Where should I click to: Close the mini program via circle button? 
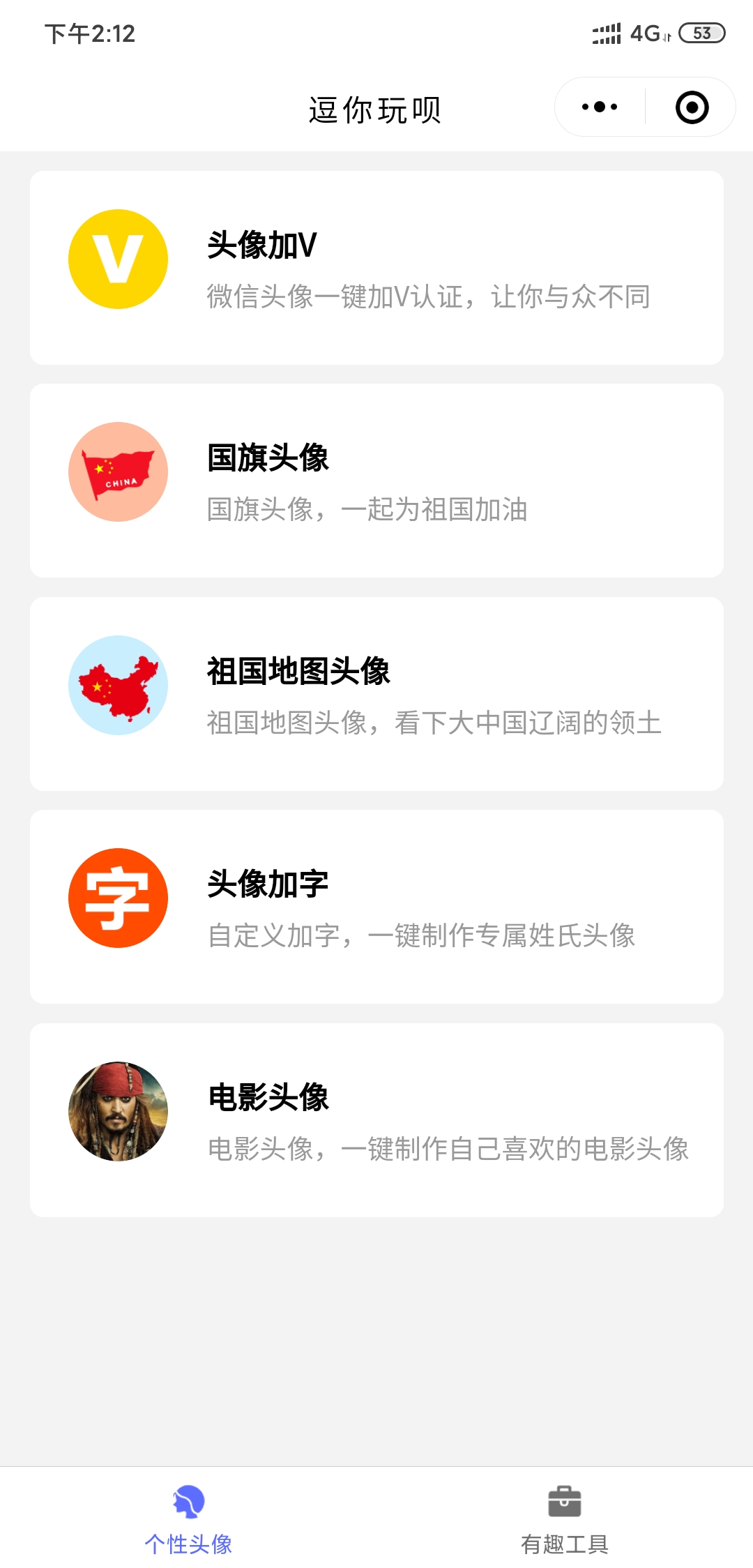coord(692,107)
